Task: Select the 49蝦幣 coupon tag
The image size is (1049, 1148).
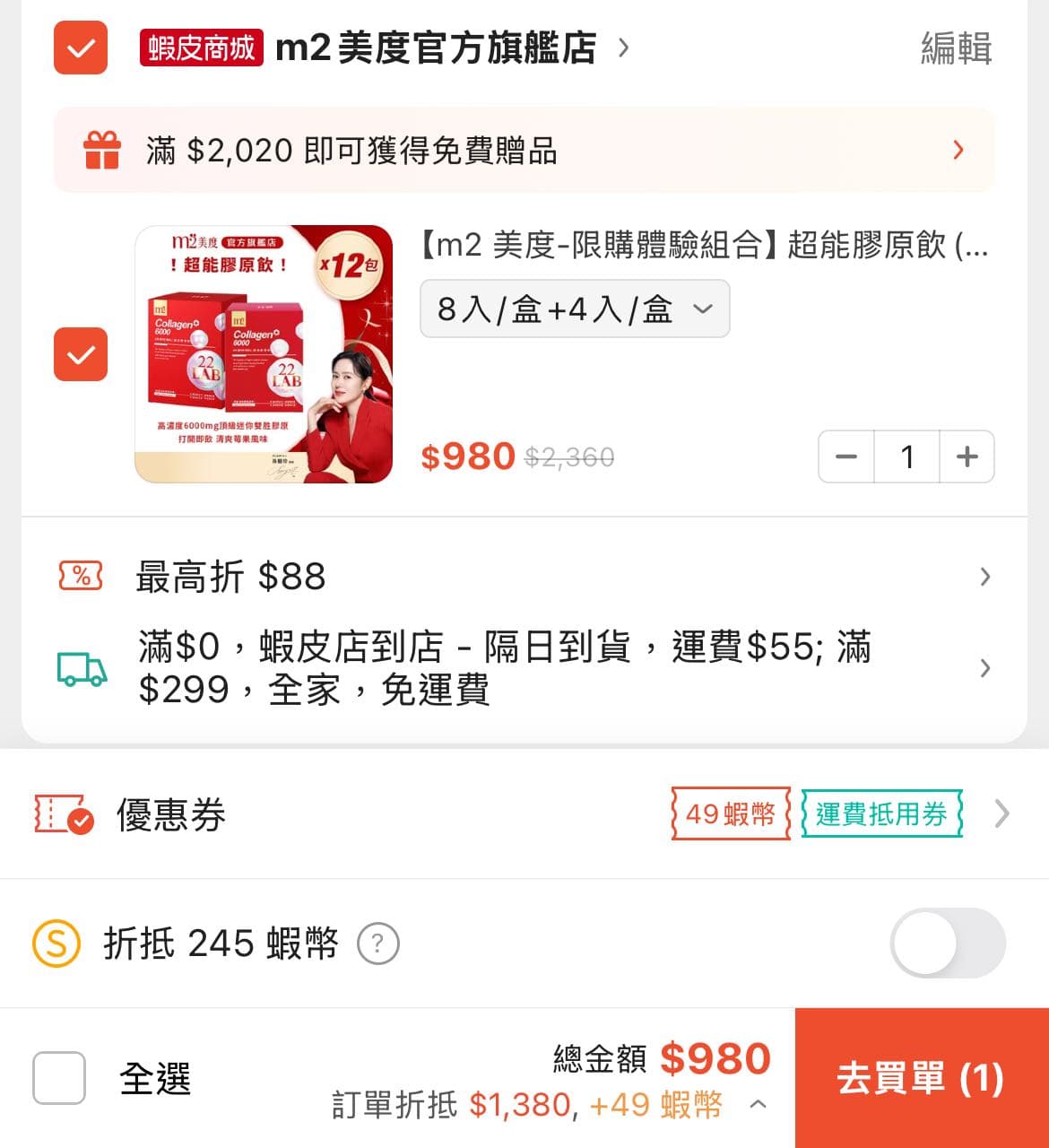Action: click(x=728, y=814)
